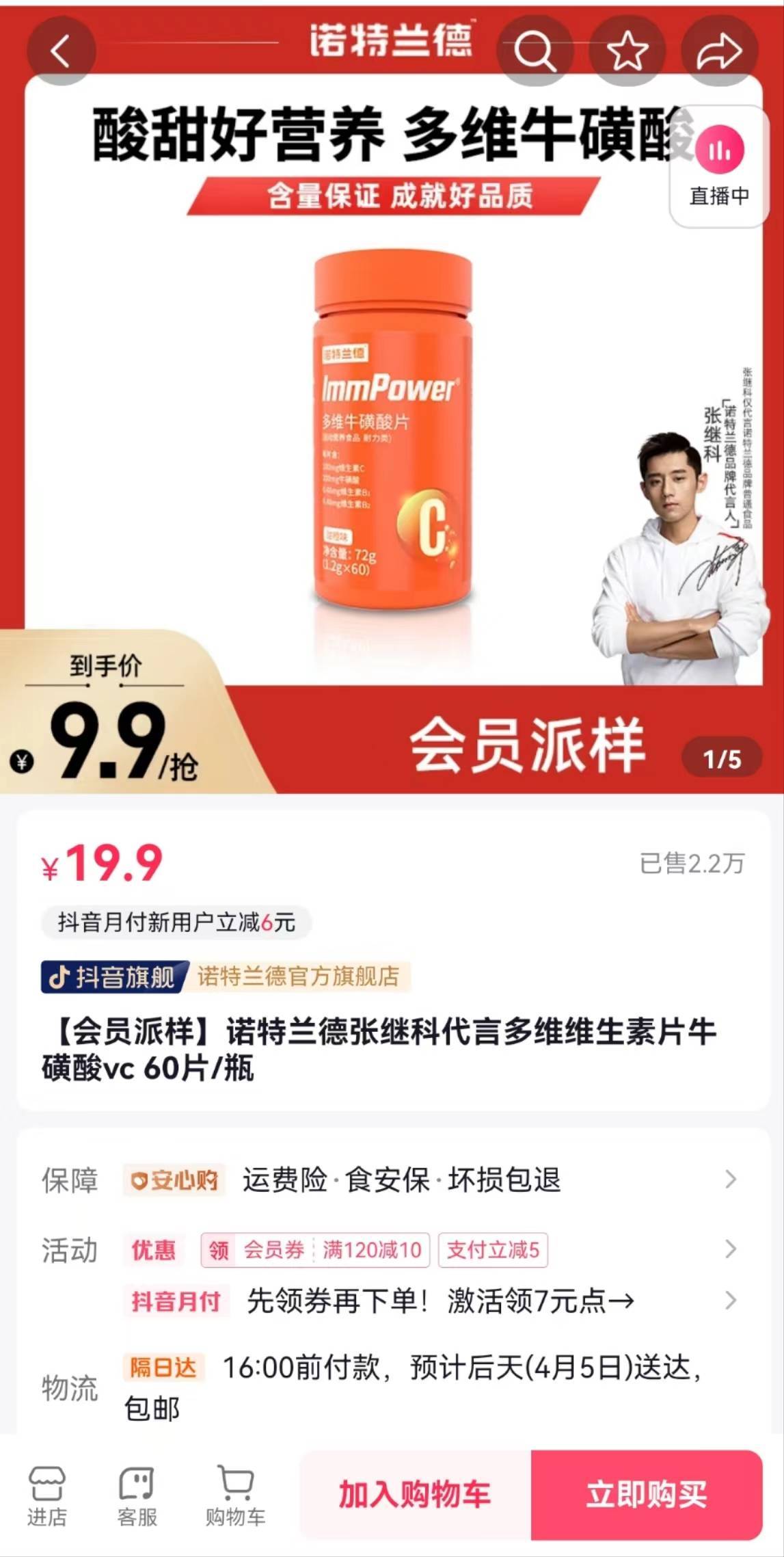
Task: Open the search magnifier icon
Action: coord(534,51)
